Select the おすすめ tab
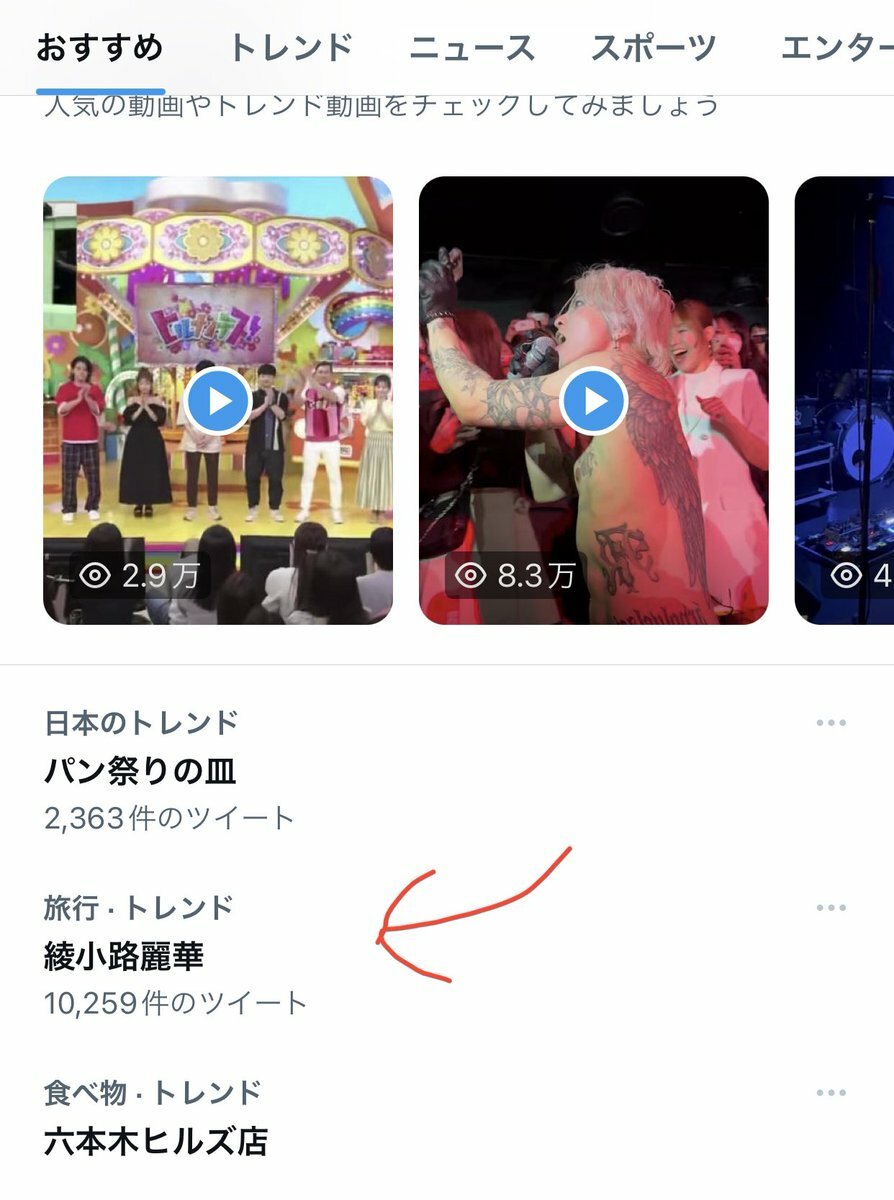 (x=100, y=48)
